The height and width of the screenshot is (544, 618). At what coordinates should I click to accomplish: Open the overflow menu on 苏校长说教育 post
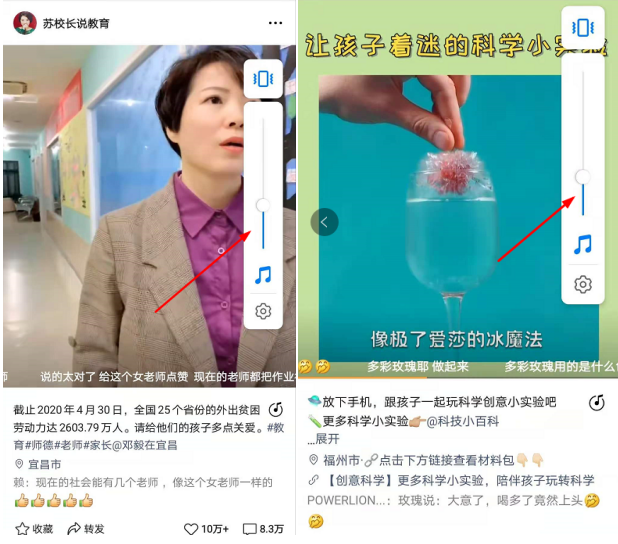(275, 23)
